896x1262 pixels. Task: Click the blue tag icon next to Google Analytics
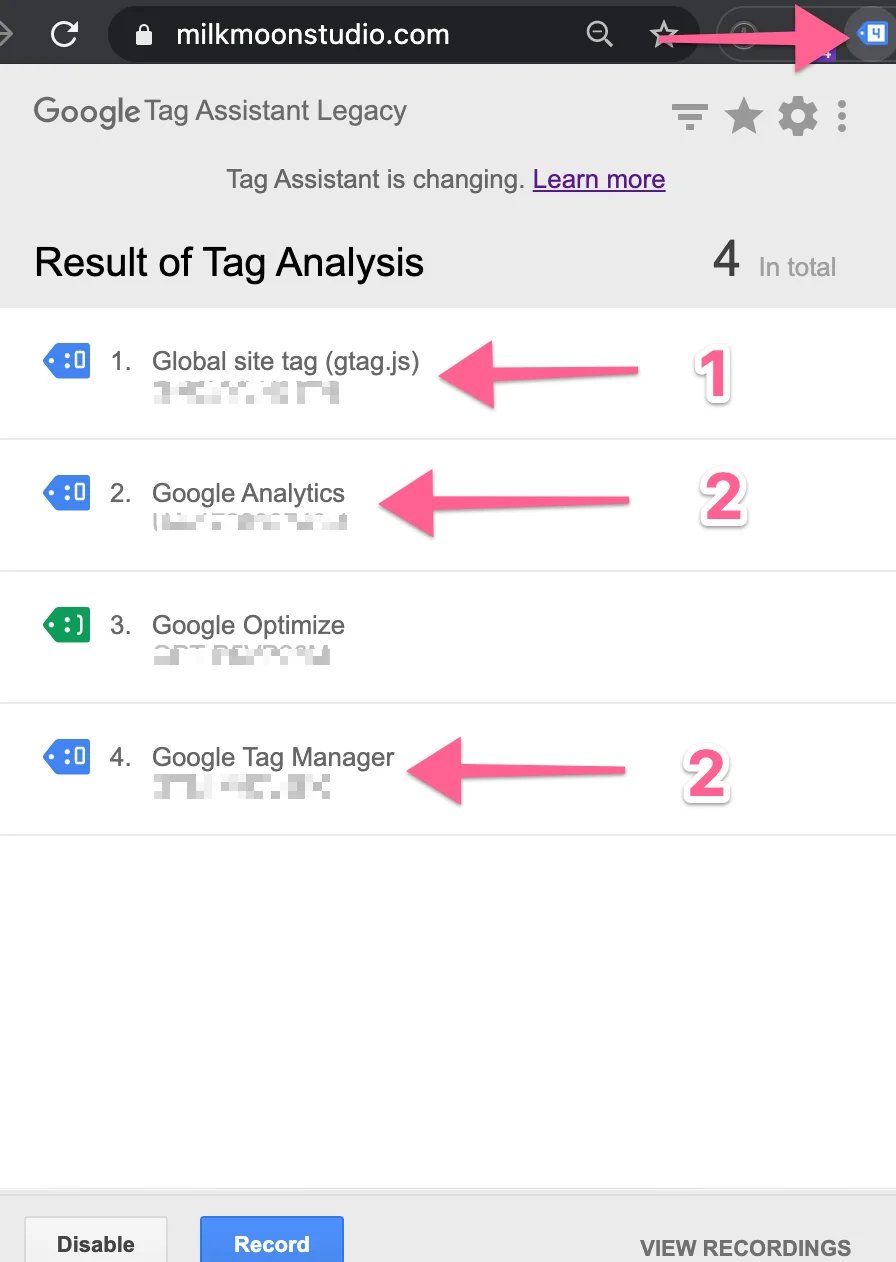(x=66, y=492)
